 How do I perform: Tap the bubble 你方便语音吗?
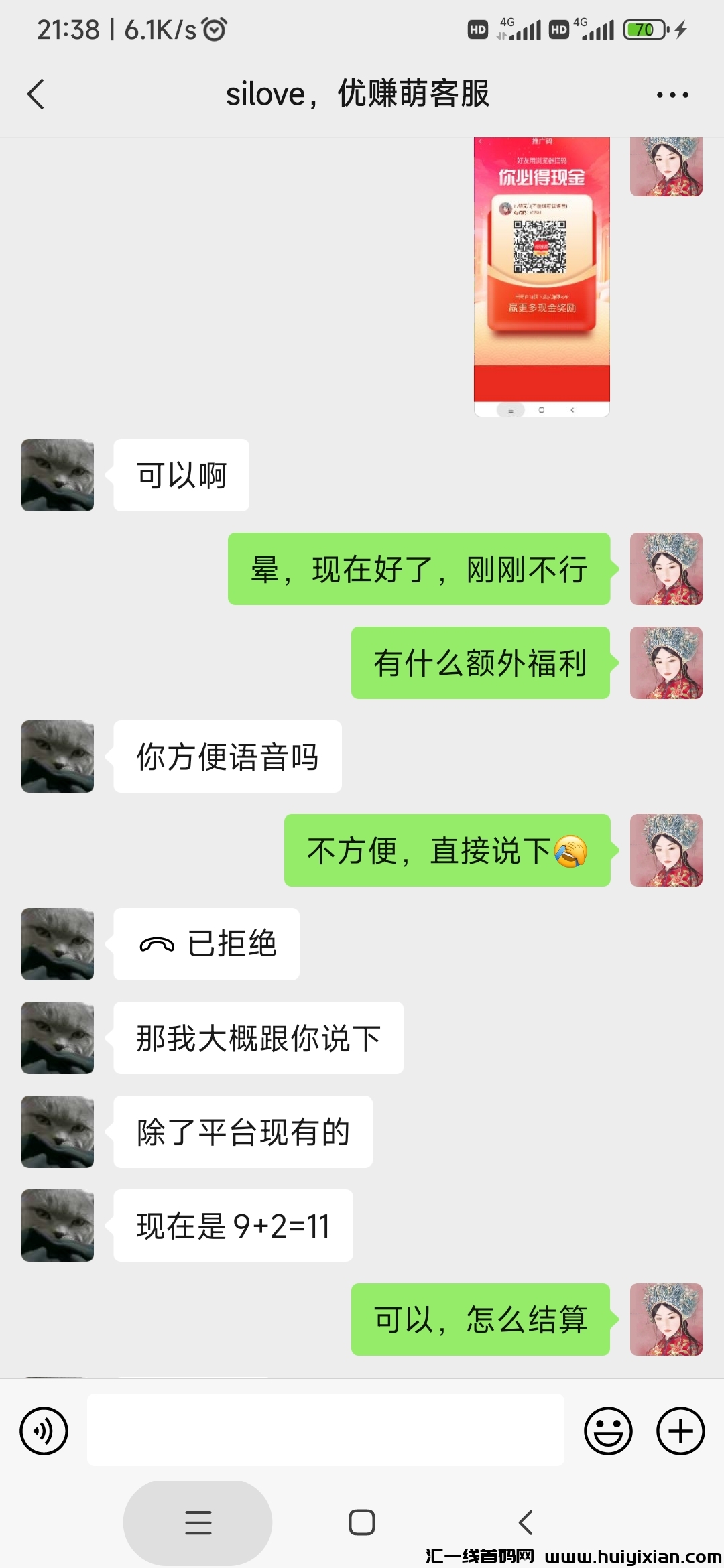click(x=227, y=757)
